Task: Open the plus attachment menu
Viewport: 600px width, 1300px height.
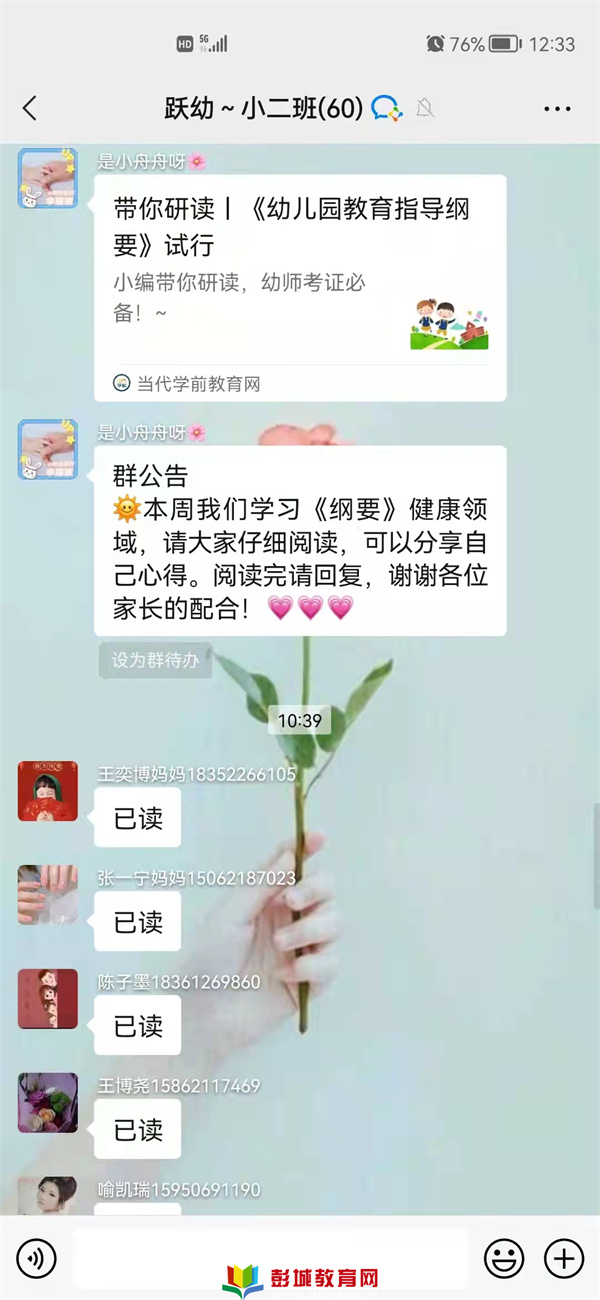Action: [564, 1258]
